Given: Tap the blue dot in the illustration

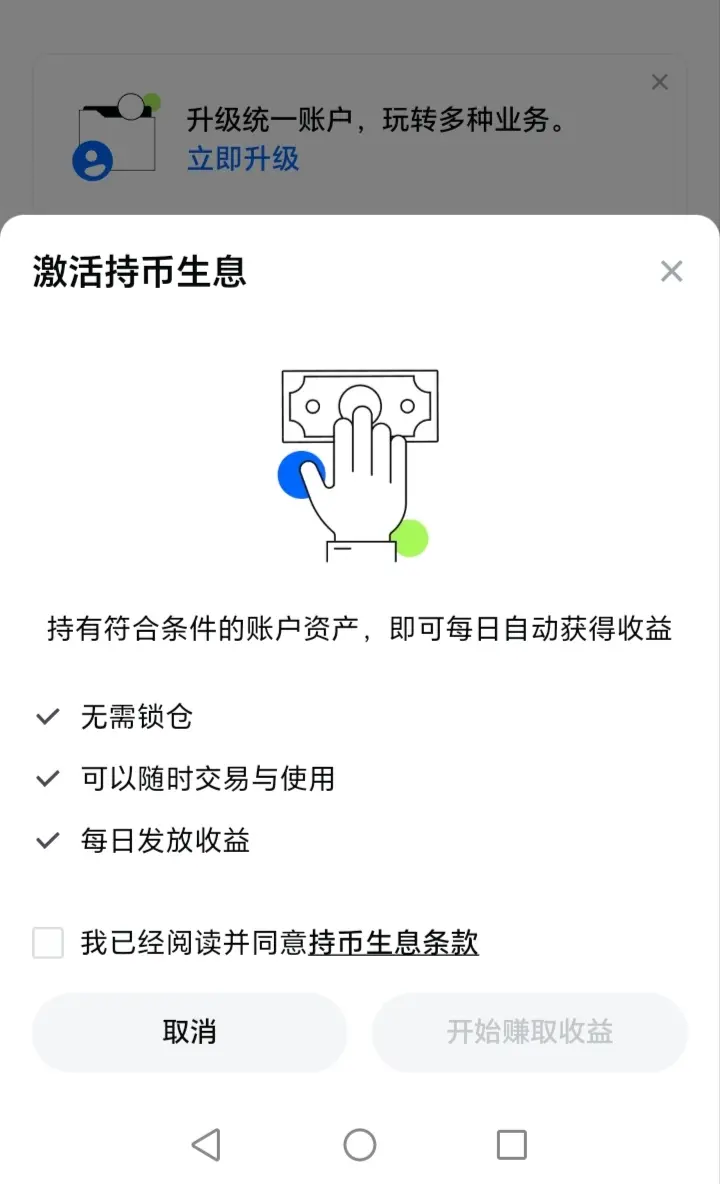Looking at the screenshot, I should [297, 475].
